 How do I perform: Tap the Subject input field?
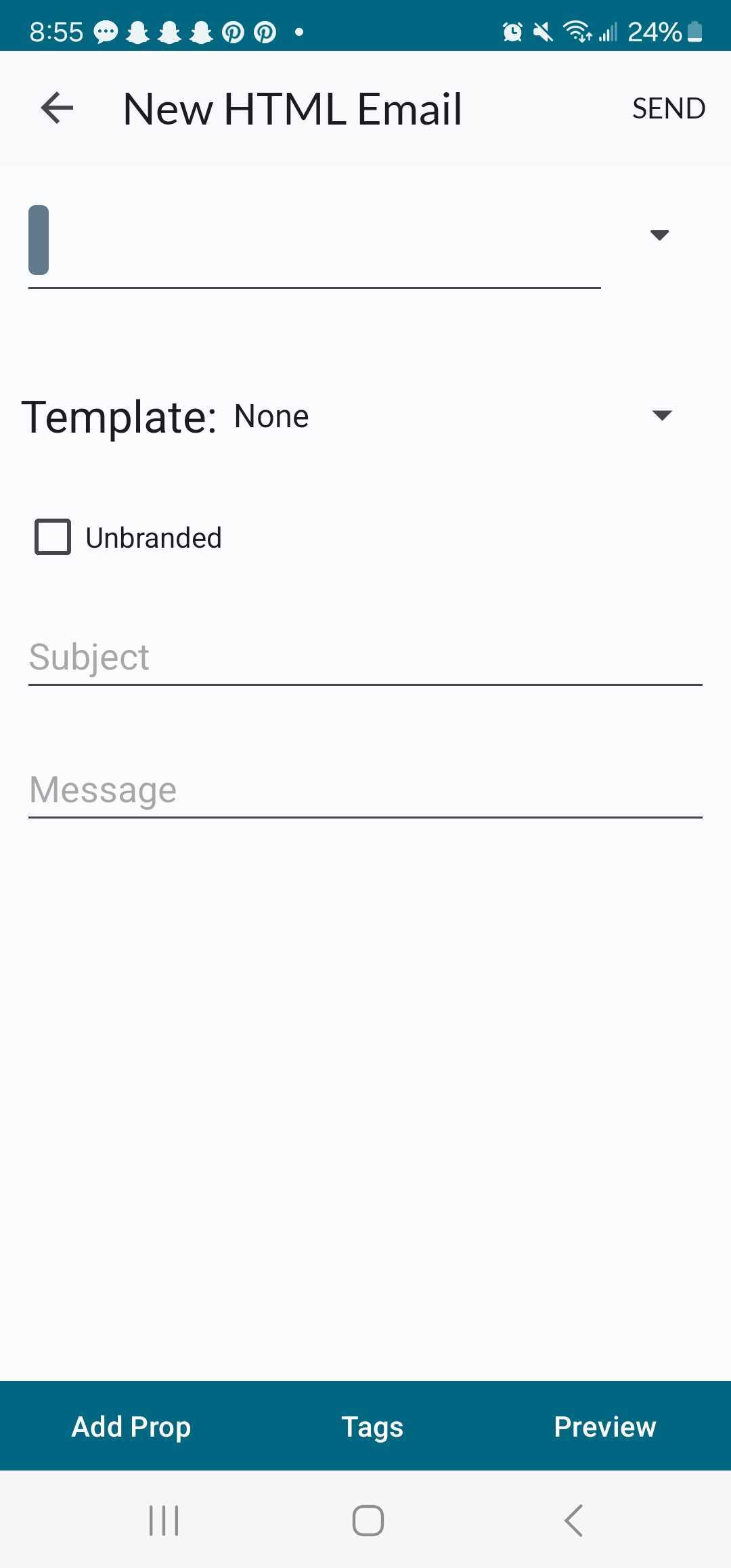click(365, 655)
